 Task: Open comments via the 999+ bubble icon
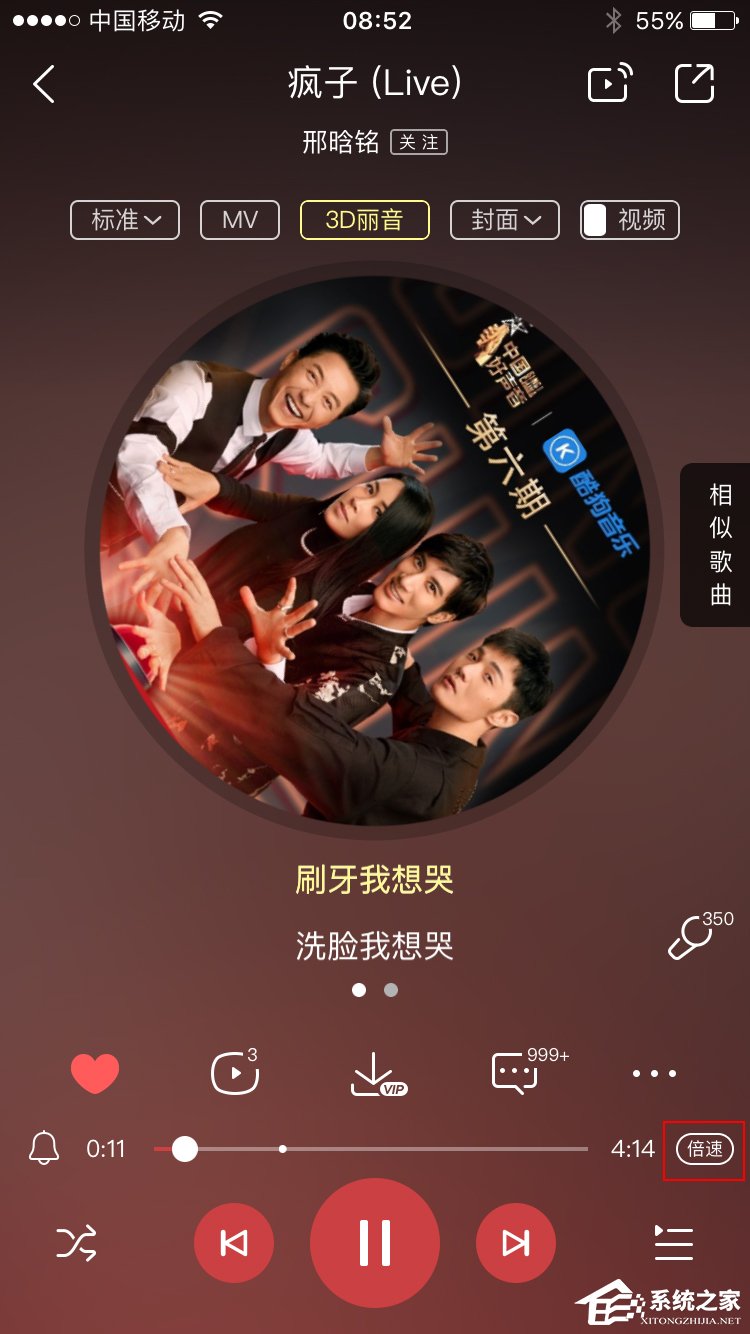pos(513,1072)
